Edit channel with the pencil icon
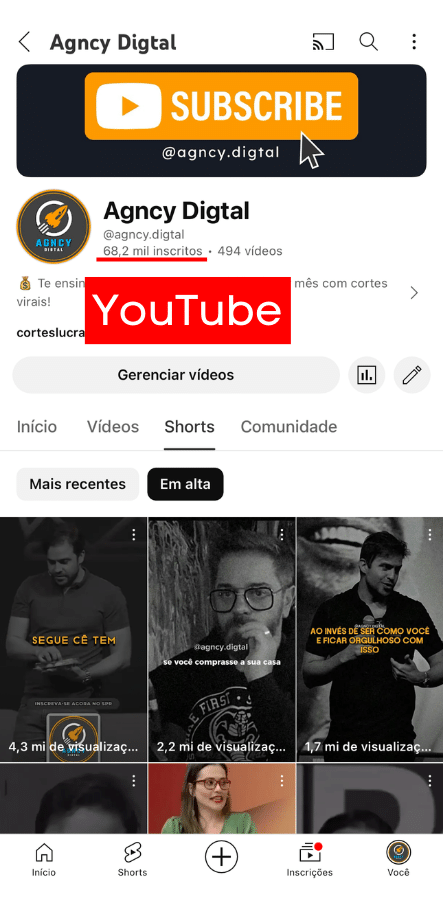Image resolution: width=443 pixels, height=899 pixels. pyautogui.click(x=412, y=375)
